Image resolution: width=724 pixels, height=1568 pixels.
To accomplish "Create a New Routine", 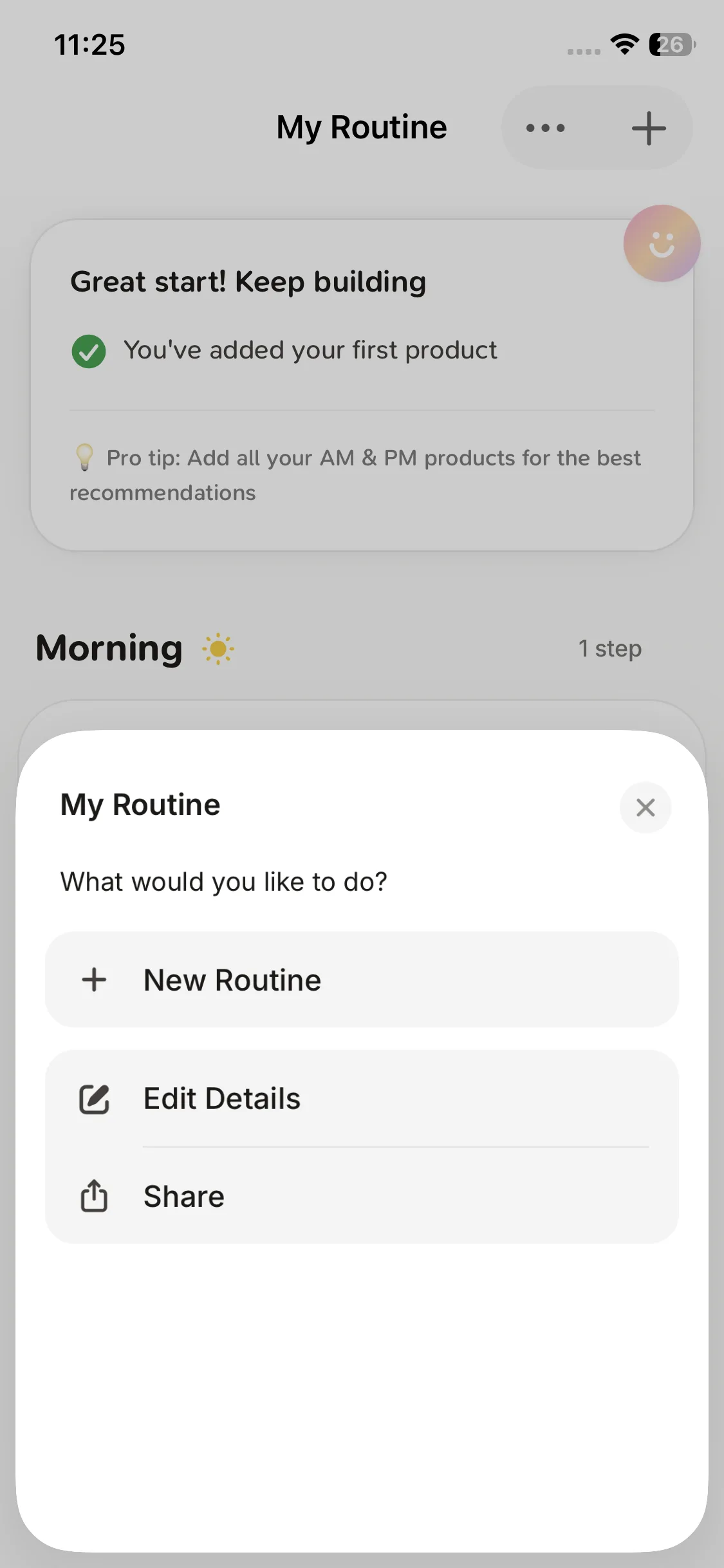I will tap(362, 980).
